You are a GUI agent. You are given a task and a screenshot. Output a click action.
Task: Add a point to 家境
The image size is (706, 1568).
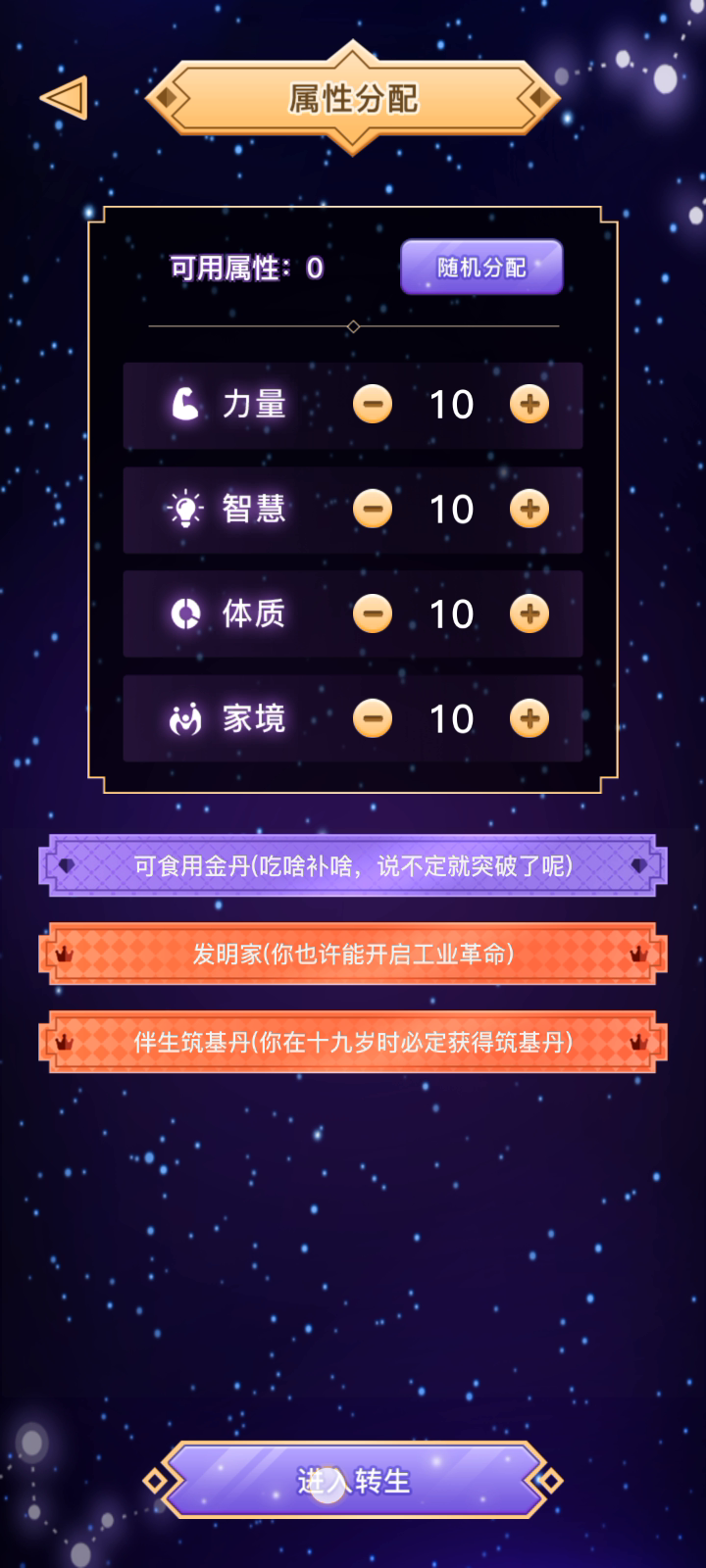529,718
